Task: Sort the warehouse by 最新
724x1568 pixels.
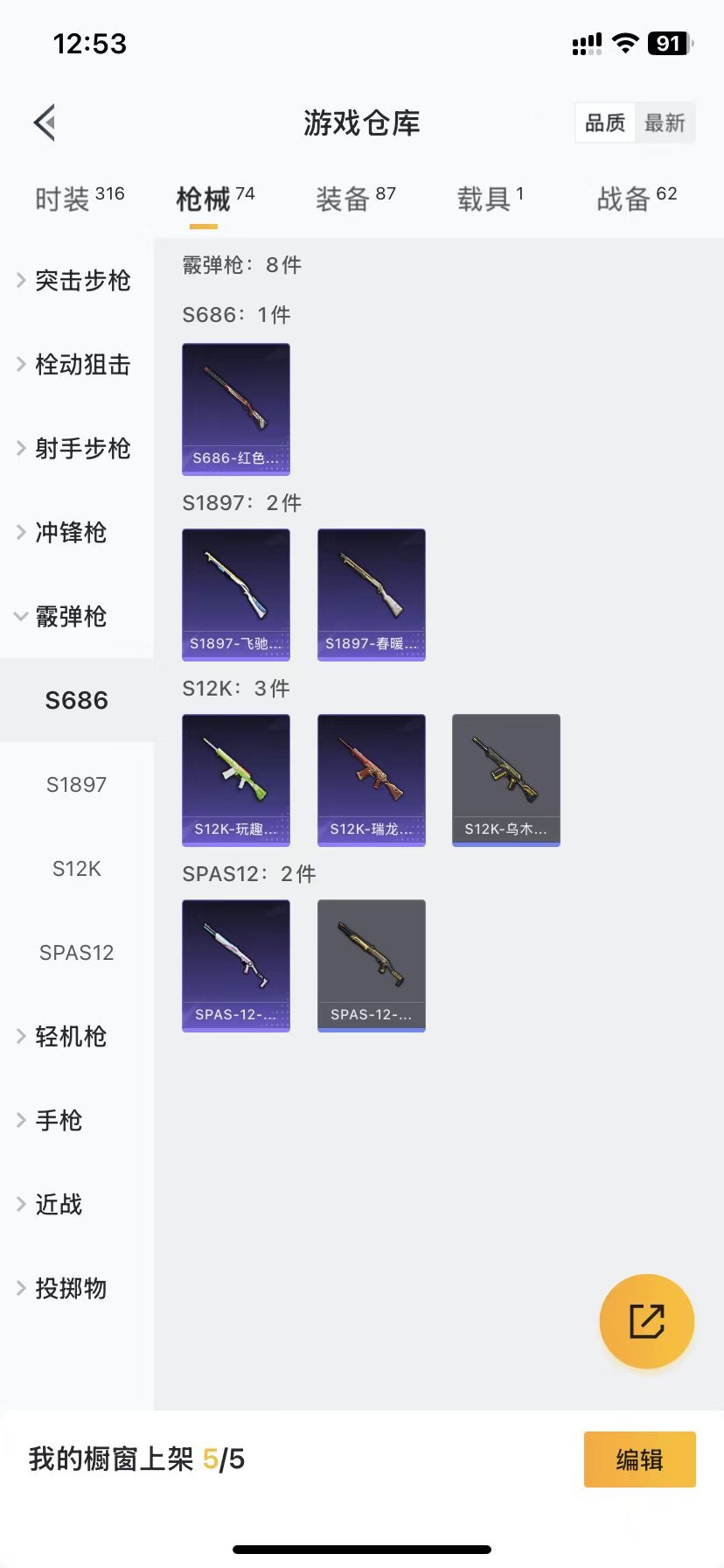Action: coord(665,122)
